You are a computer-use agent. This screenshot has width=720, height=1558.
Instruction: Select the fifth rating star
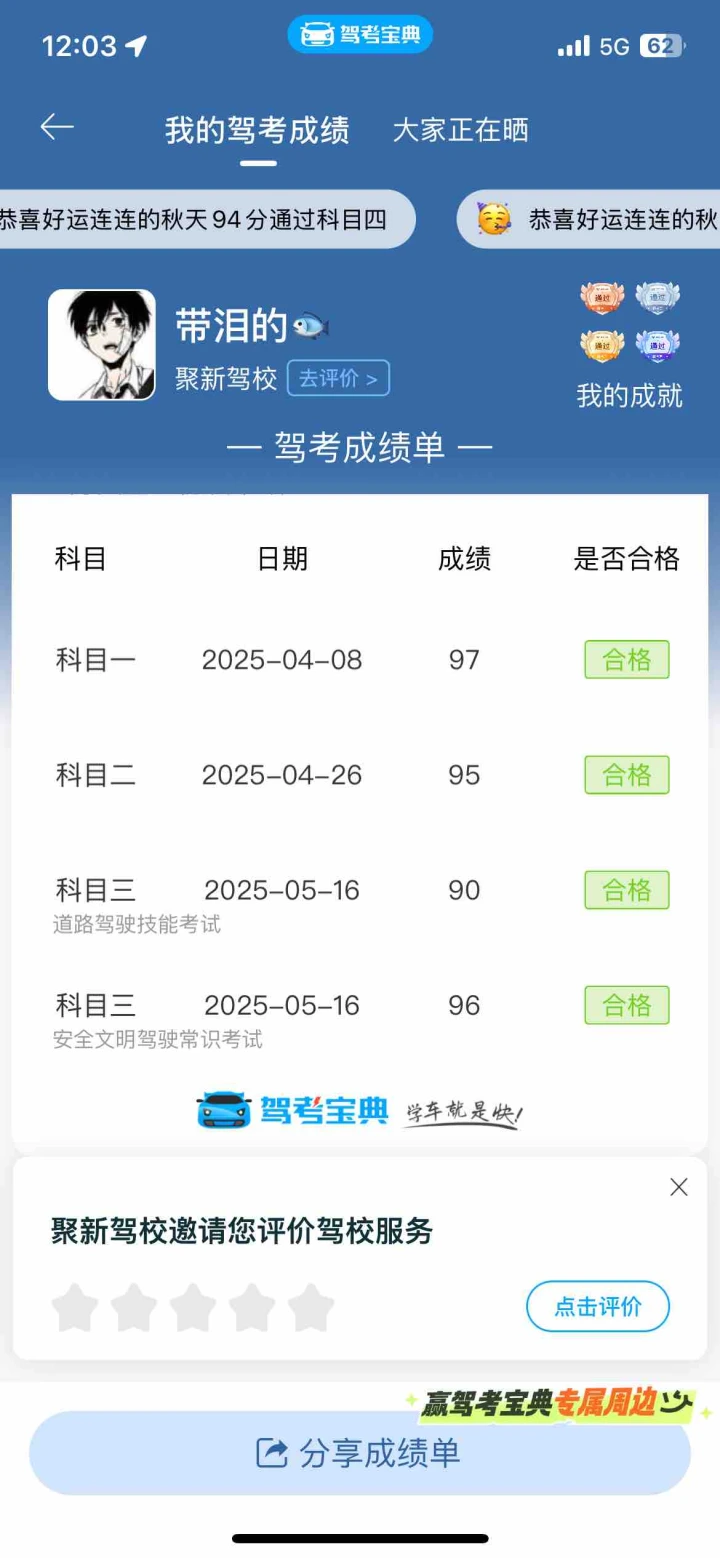click(x=311, y=1307)
